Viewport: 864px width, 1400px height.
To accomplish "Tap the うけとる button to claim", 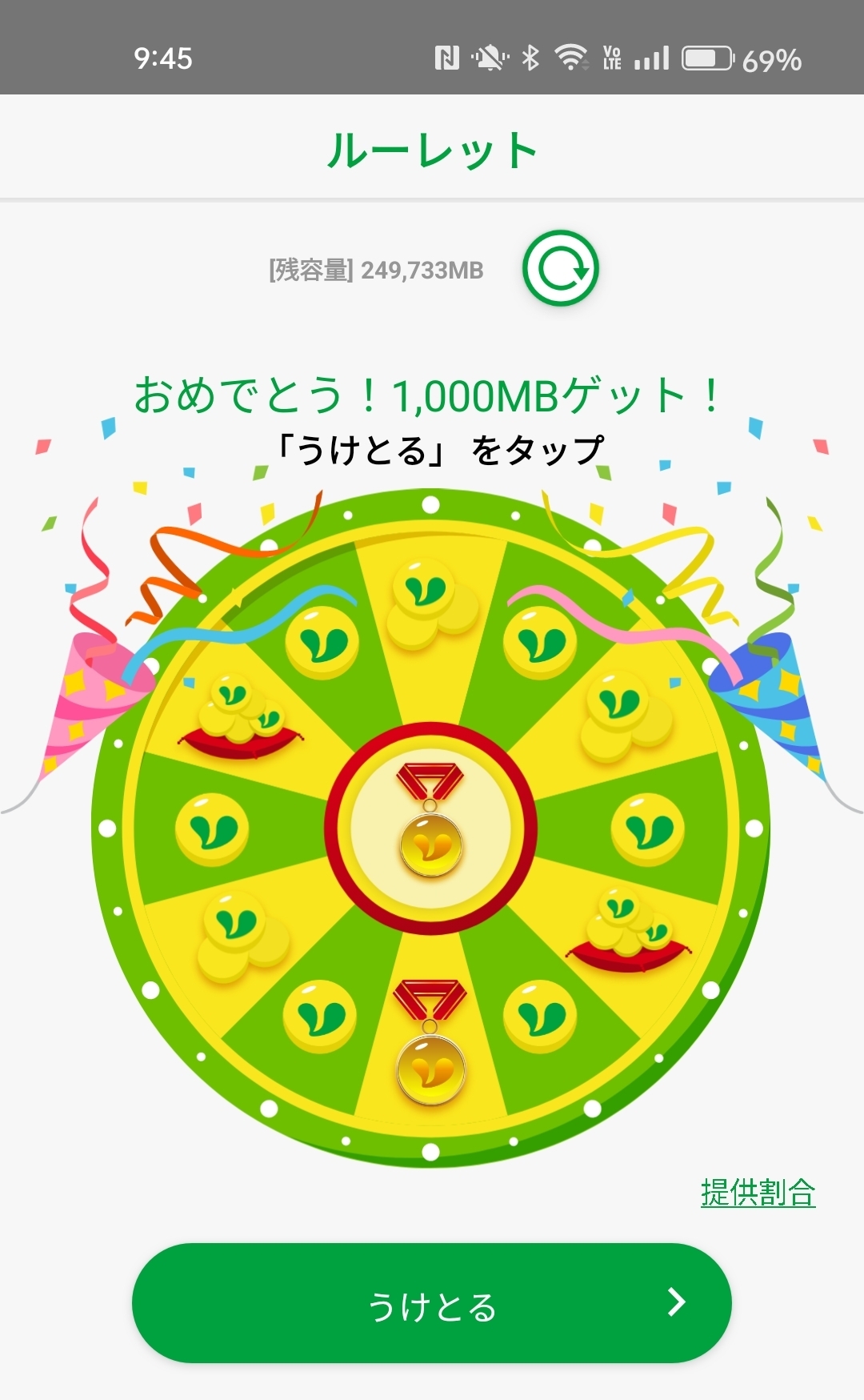I will coord(432,1303).
